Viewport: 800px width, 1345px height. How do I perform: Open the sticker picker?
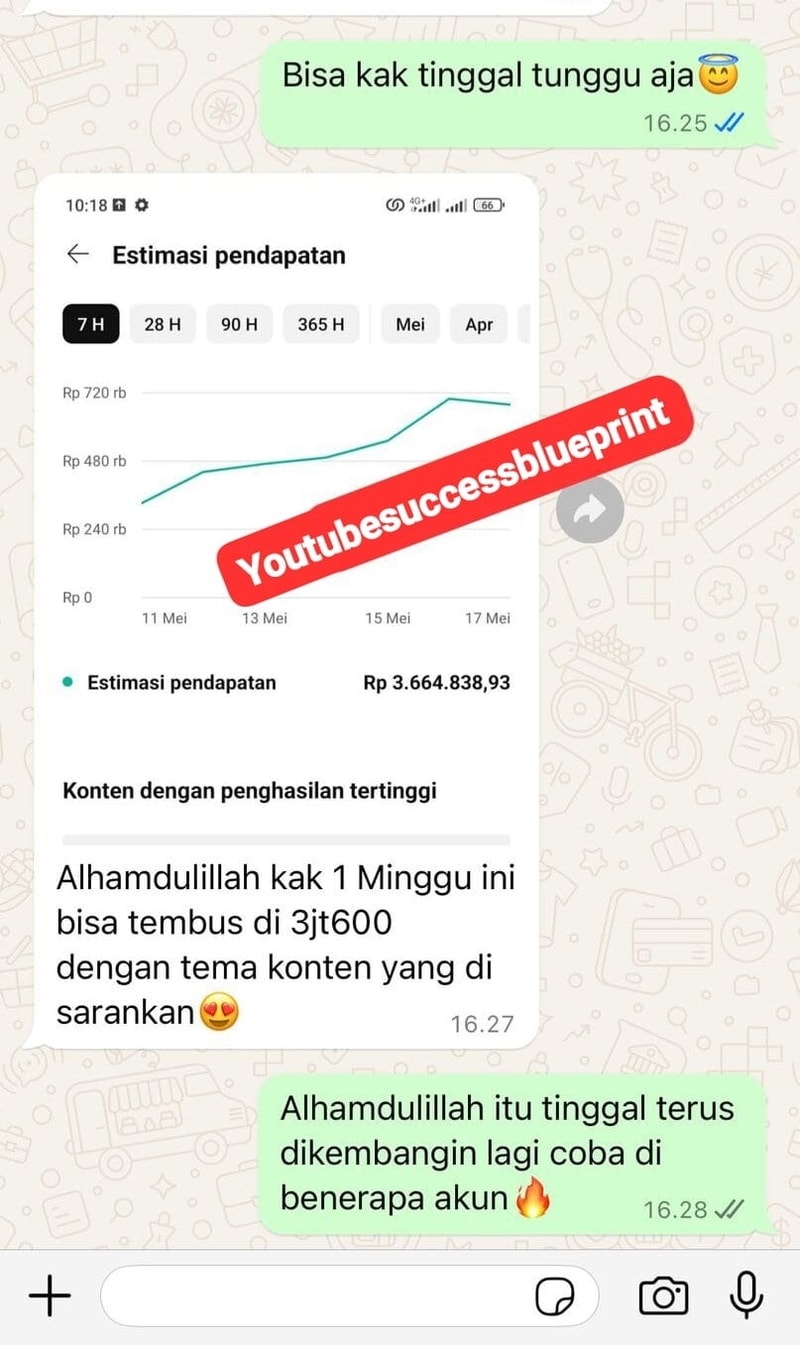point(555,1297)
